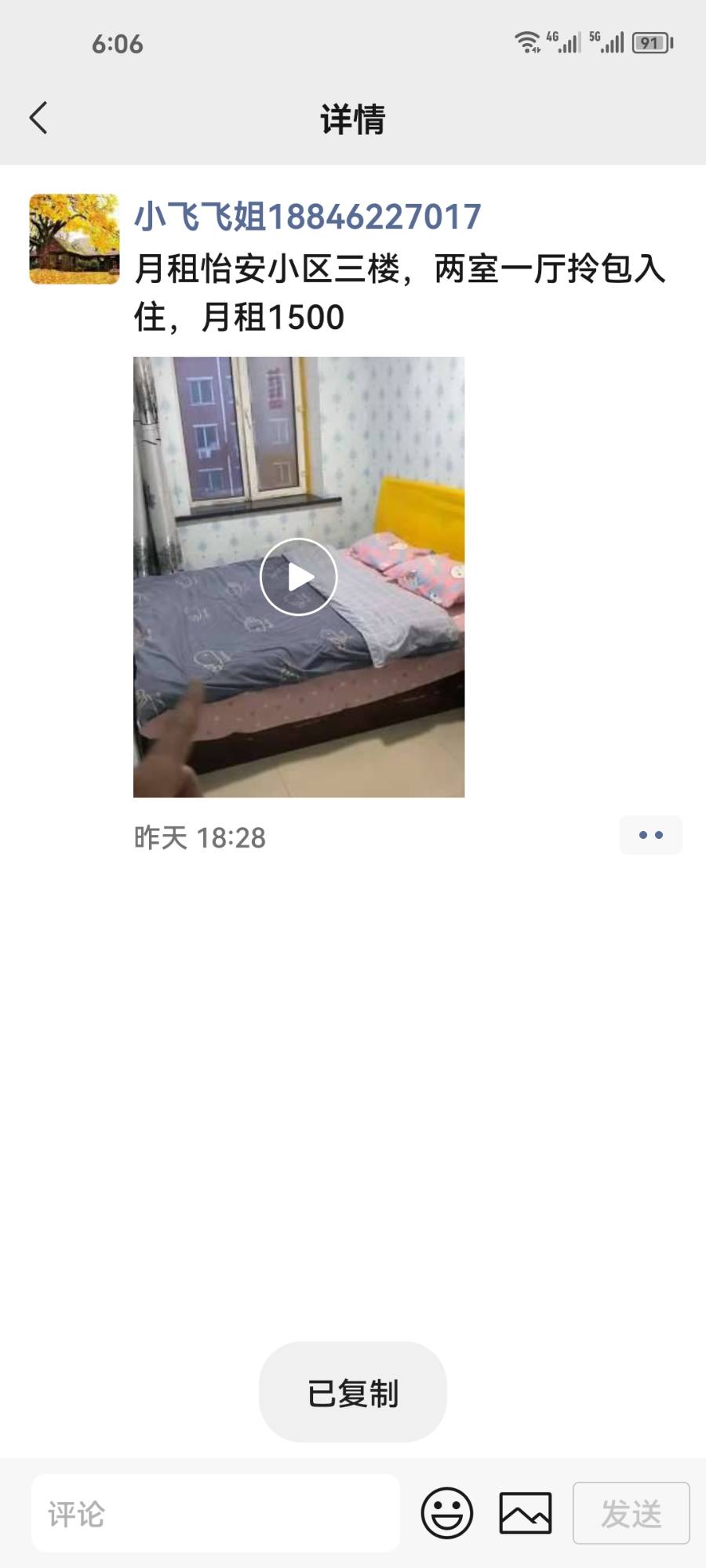Open the 小飞飞姐18846227017 profile name

308,216
